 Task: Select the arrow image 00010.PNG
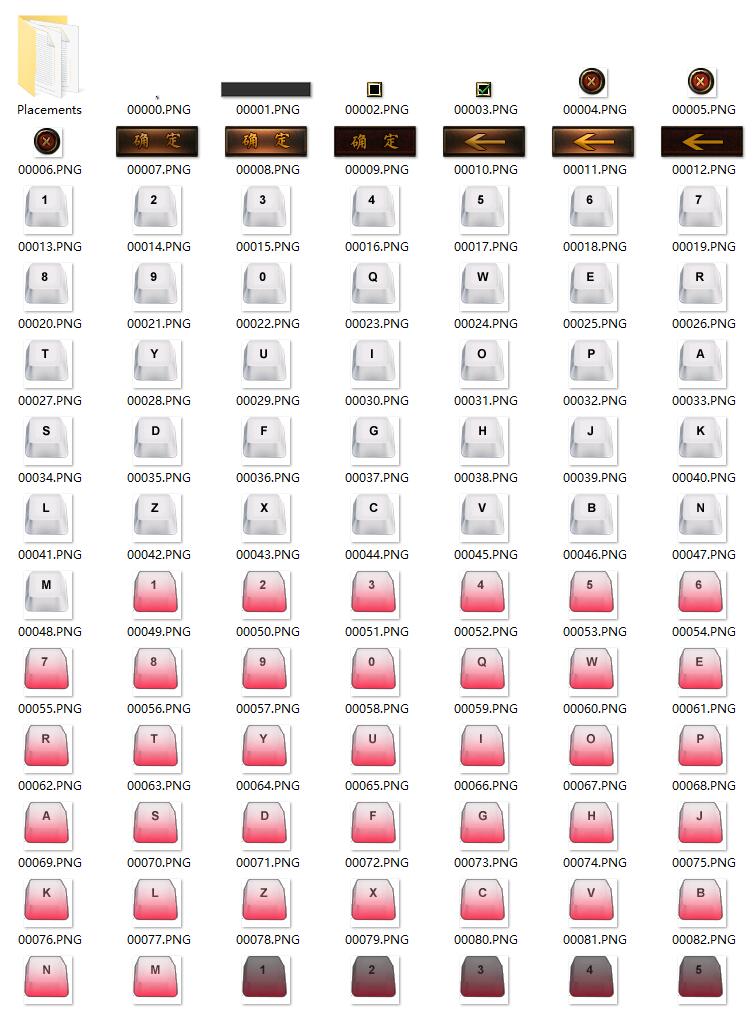click(x=484, y=142)
